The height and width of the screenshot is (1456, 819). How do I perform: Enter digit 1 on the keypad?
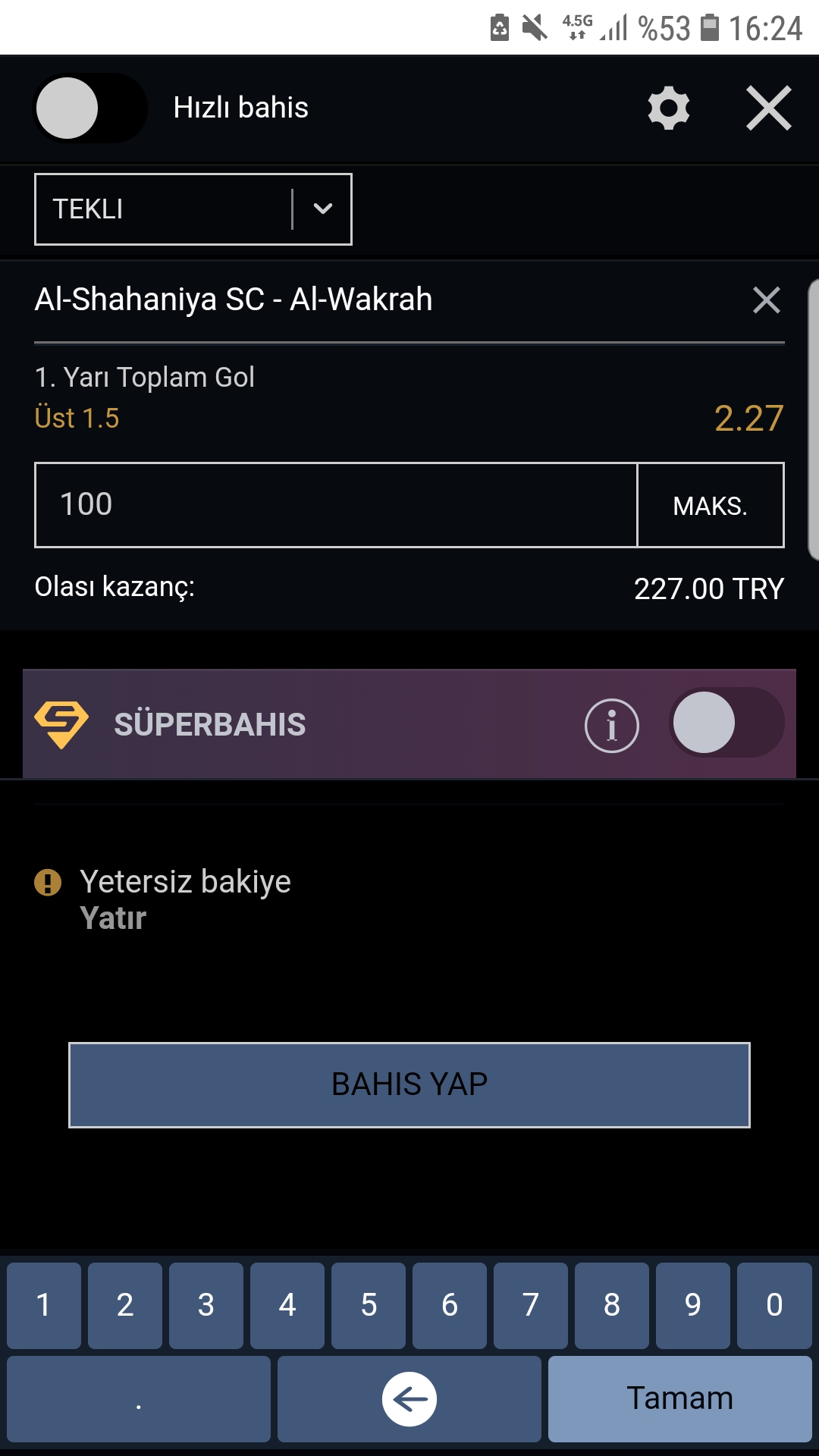(44, 1305)
